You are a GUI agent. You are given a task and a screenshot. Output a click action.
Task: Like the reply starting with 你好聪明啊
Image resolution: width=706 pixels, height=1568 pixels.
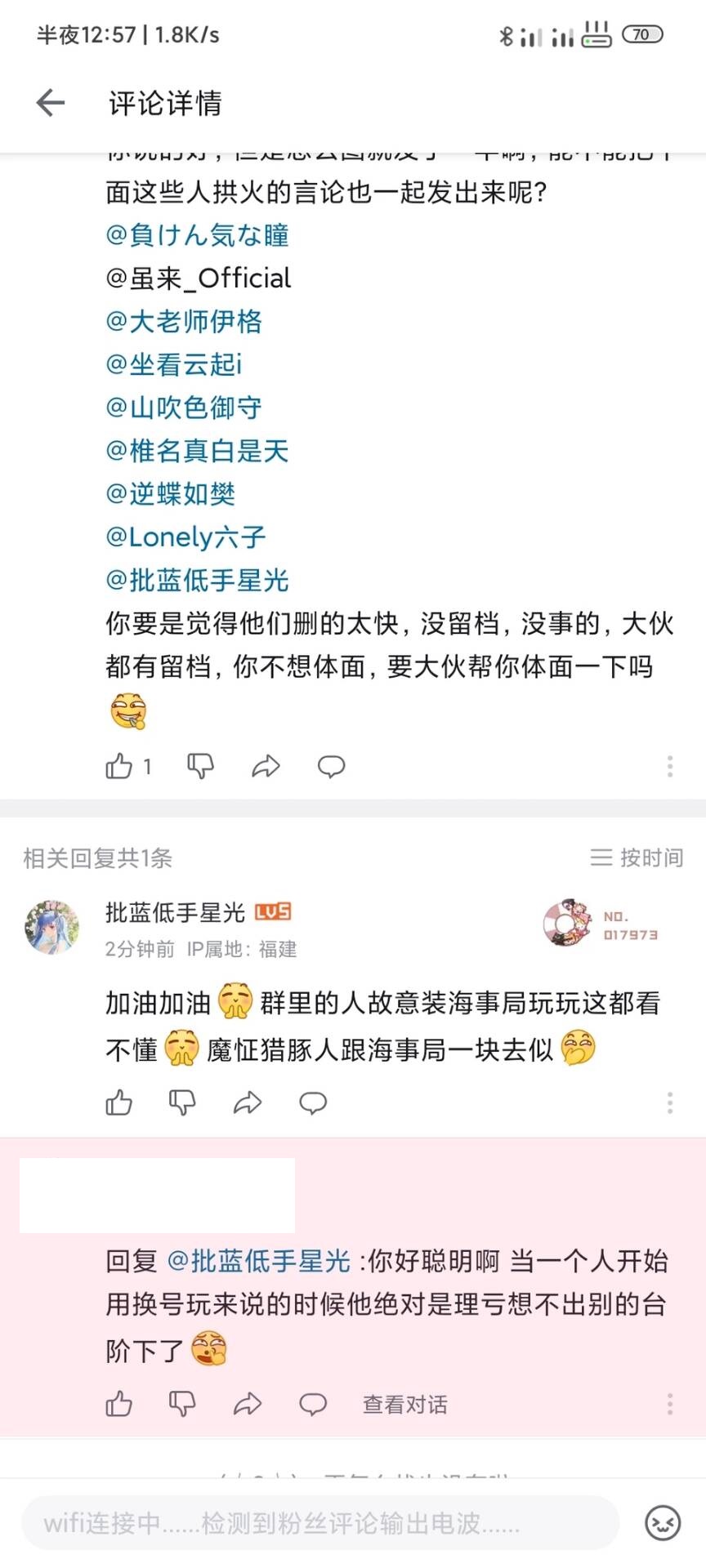click(x=119, y=1405)
